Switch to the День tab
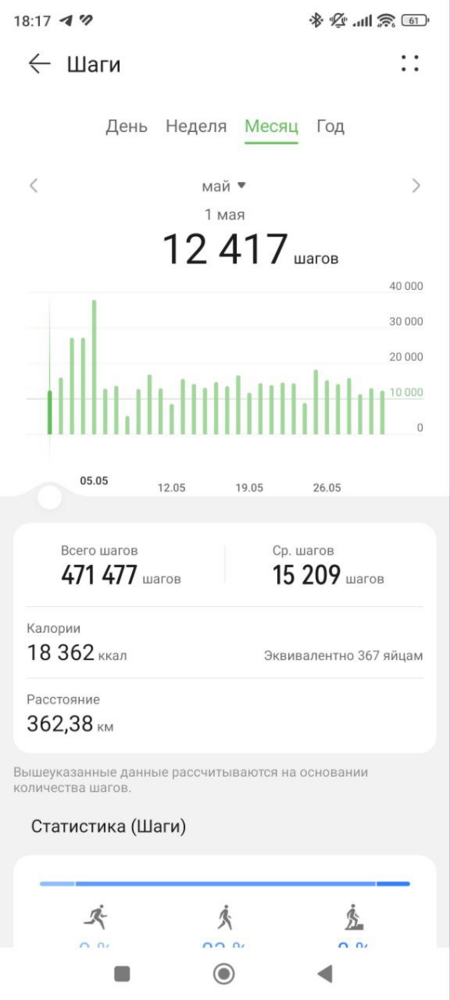The image size is (450, 1000). pos(126,126)
